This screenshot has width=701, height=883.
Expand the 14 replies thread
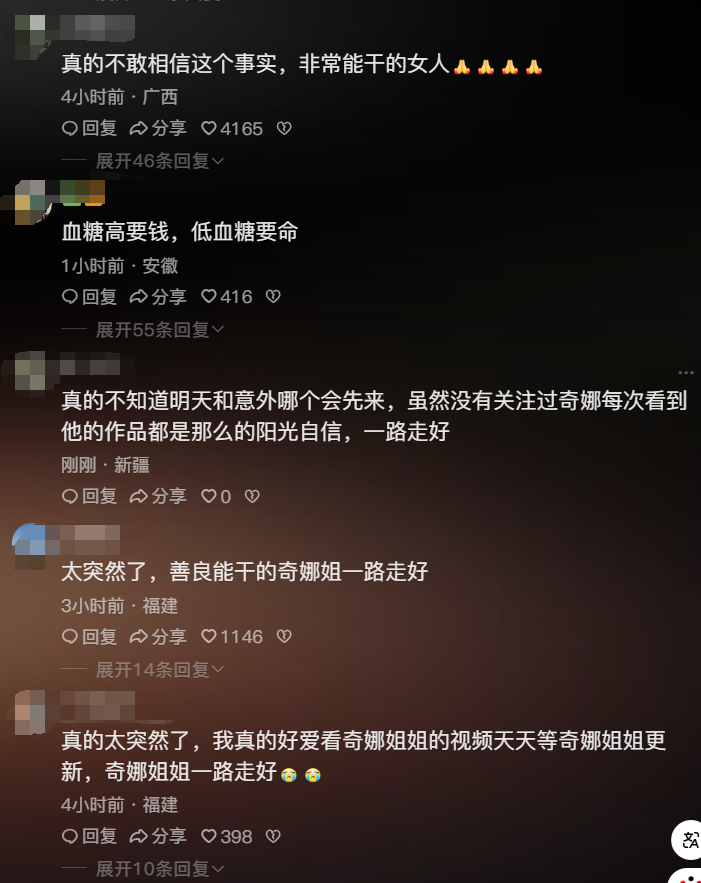[158, 669]
